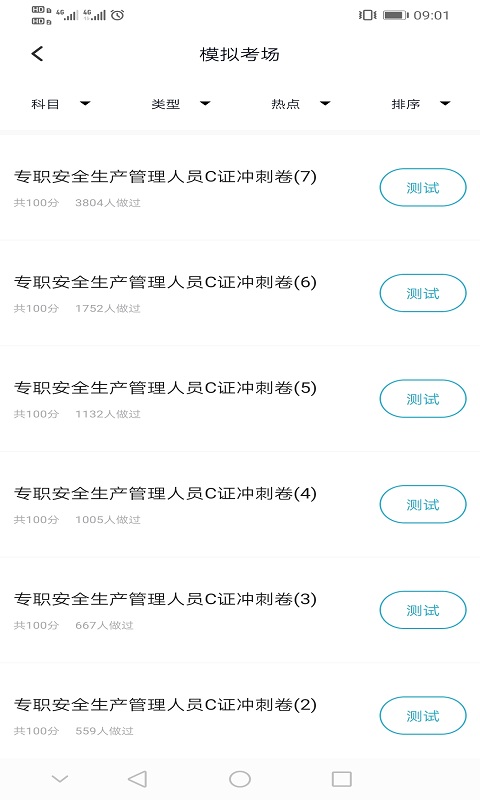Take the 冲刺卷(3) test
480x800 pixels.
pos(423,610)
